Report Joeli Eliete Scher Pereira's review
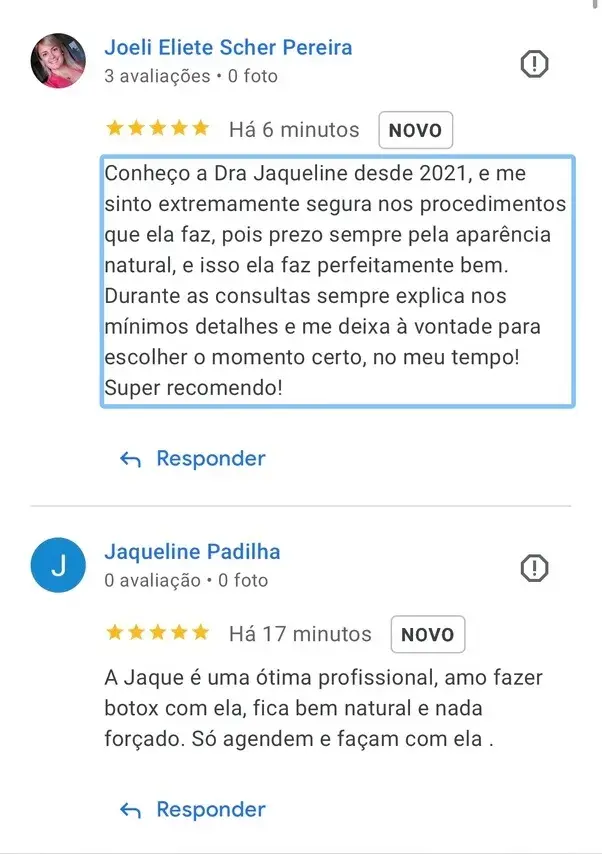 pos(535,65)
